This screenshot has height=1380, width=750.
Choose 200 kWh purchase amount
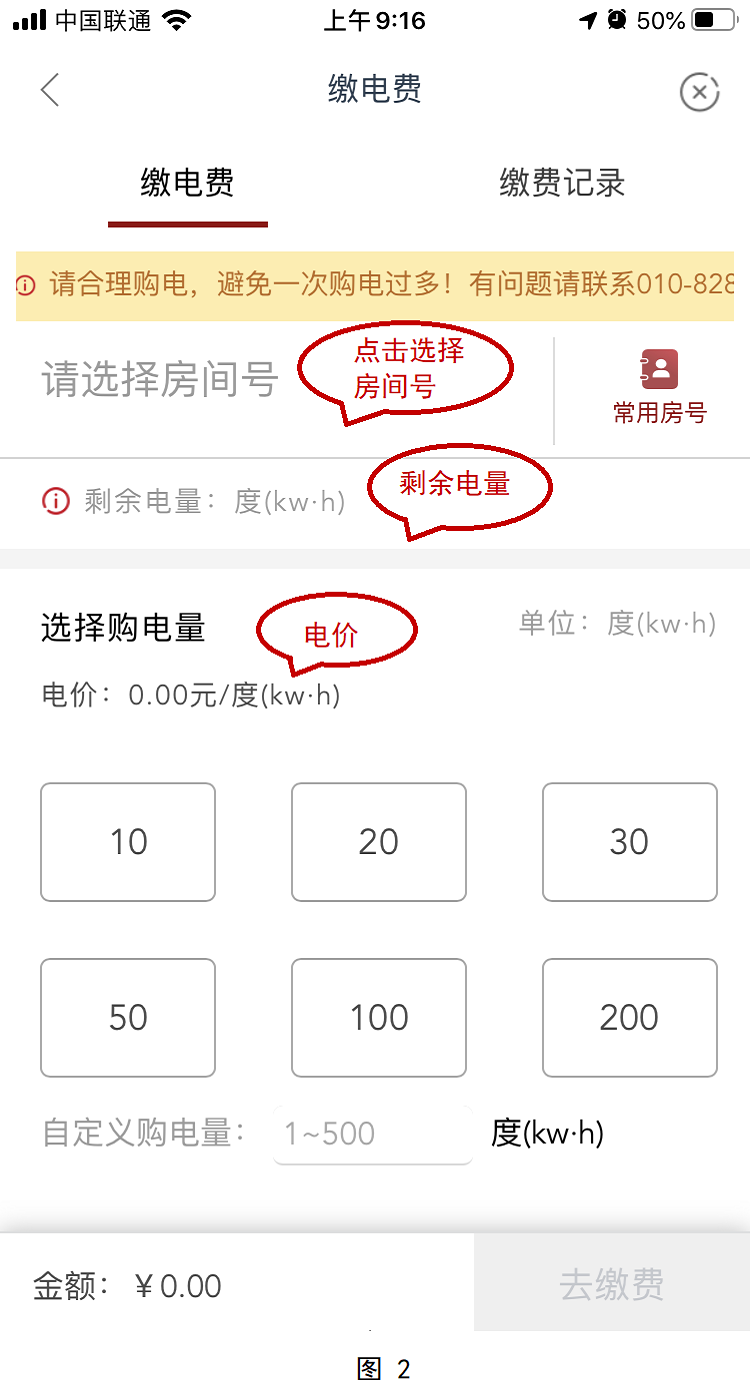630,1018
